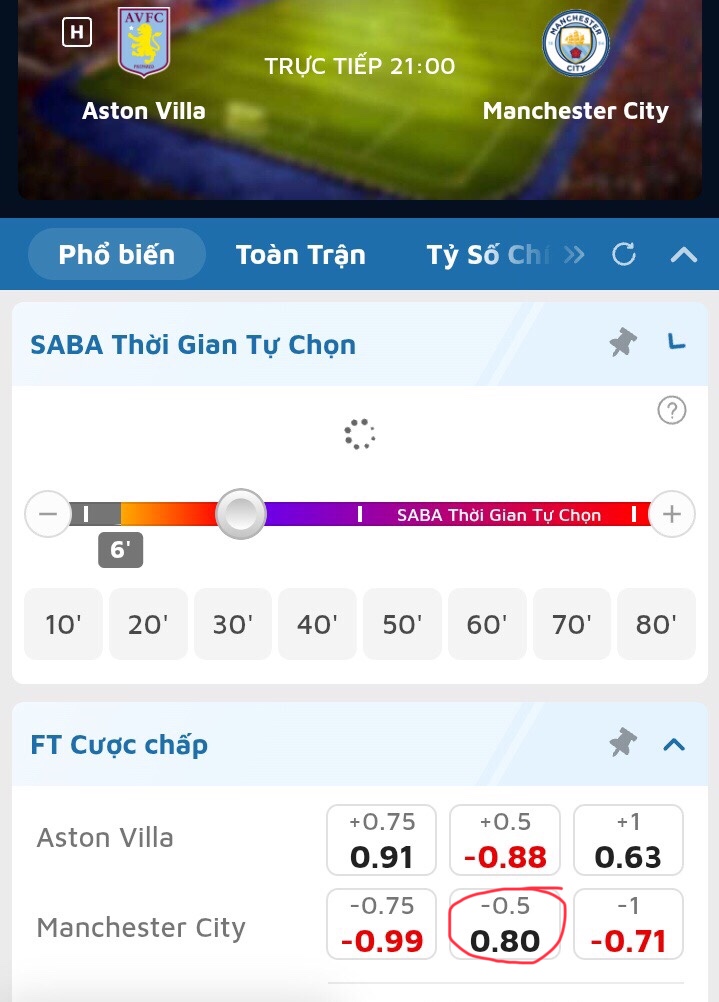This screenshot has height=1002, width=719.
Task: Select Manchester City -0.5 at 0.80
Action: coord(504,924)
